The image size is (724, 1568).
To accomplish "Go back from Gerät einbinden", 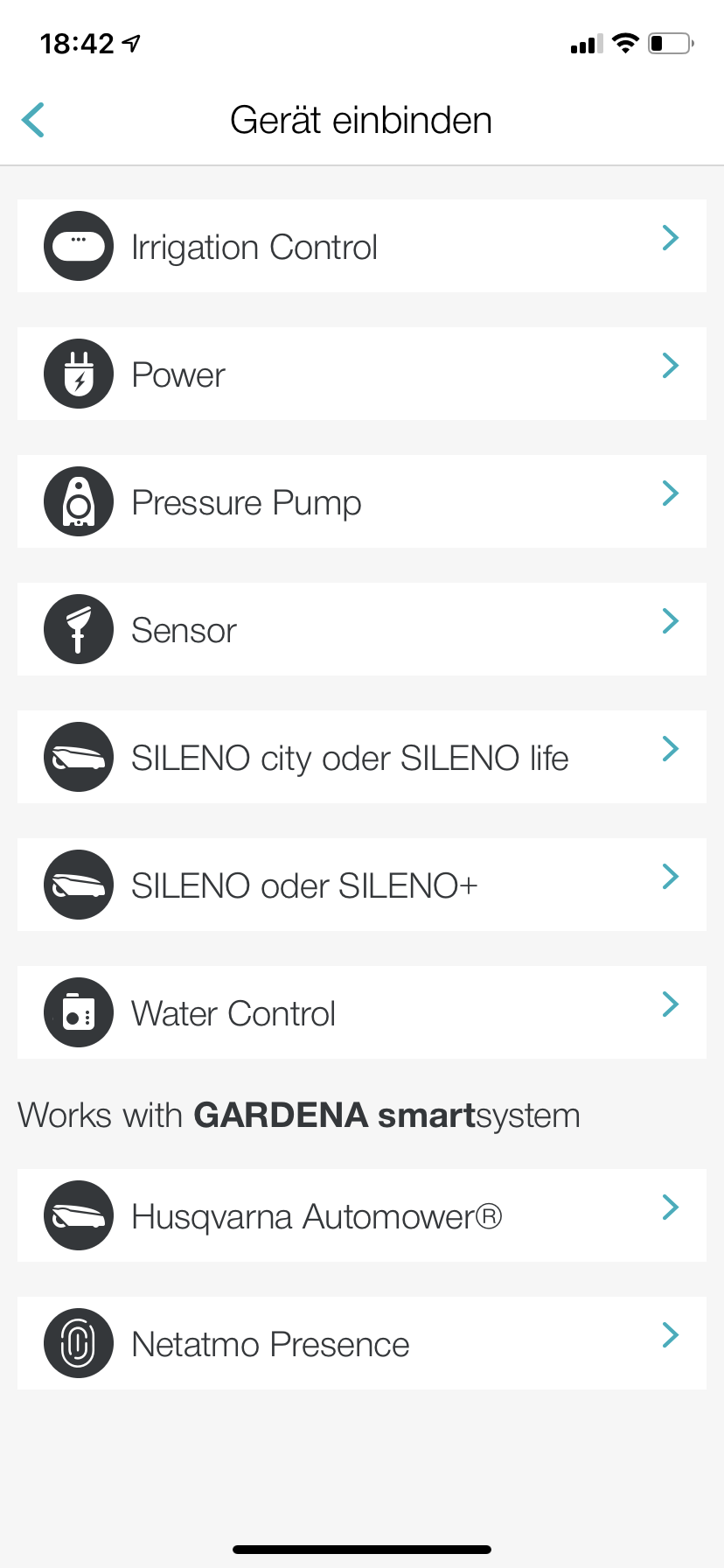I will [x=33, y=120].
